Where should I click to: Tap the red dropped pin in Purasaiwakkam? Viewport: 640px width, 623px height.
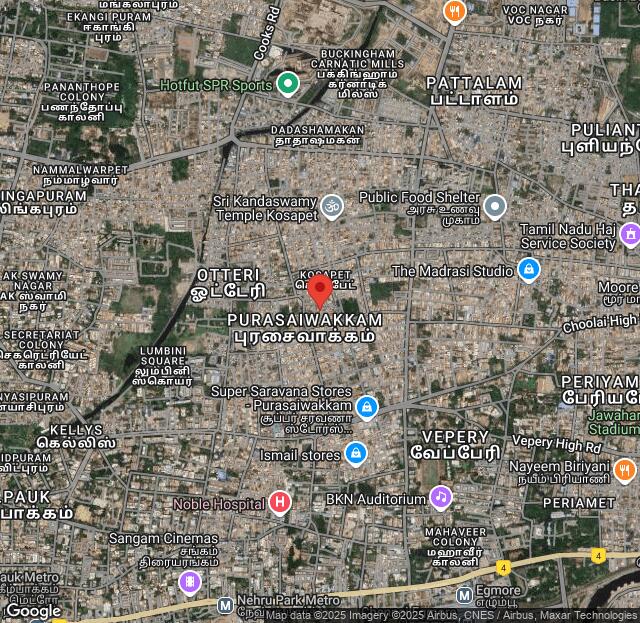(x=319, y=290)
